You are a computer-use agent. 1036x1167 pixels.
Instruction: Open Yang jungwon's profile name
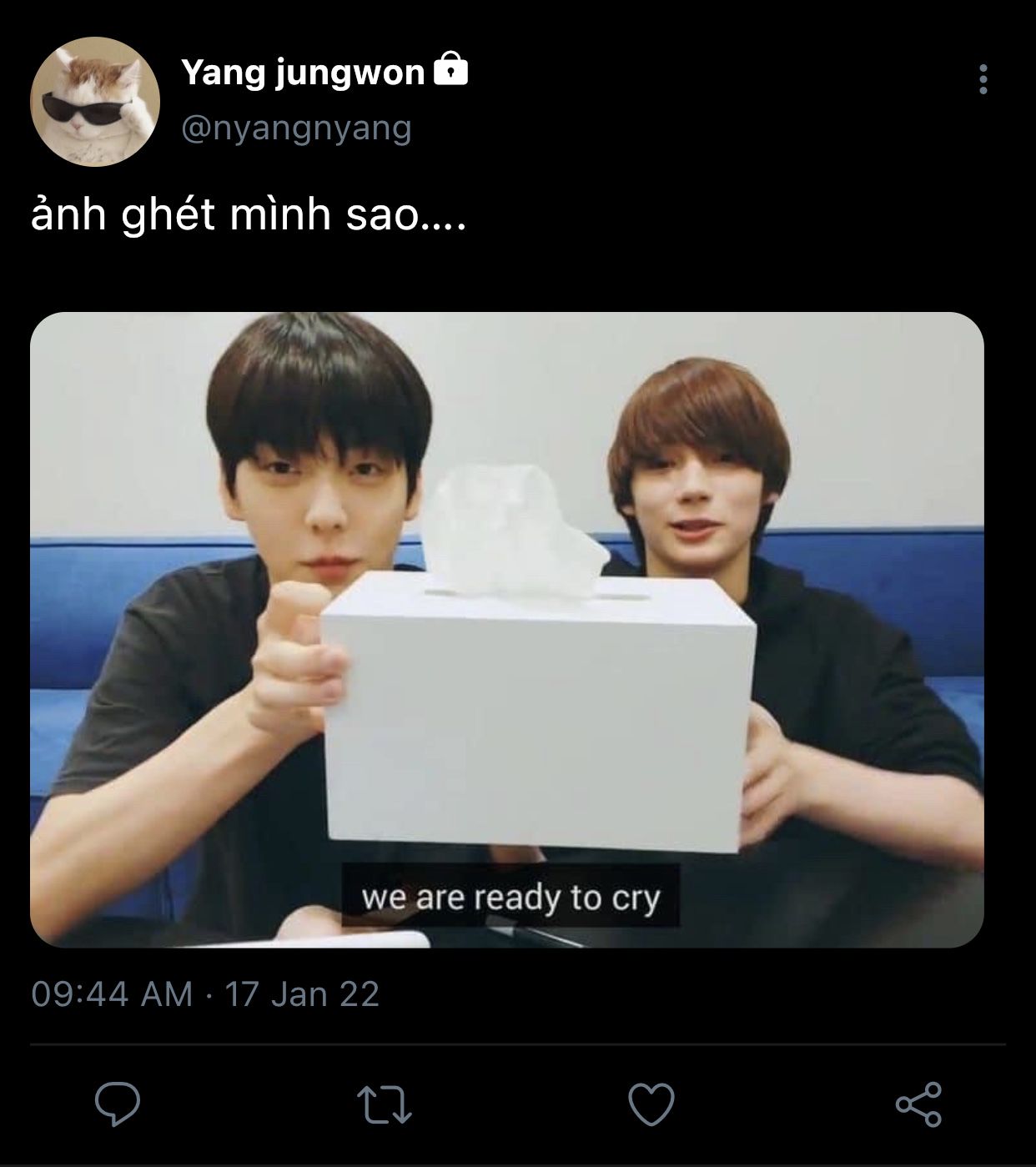pos(304,73)
